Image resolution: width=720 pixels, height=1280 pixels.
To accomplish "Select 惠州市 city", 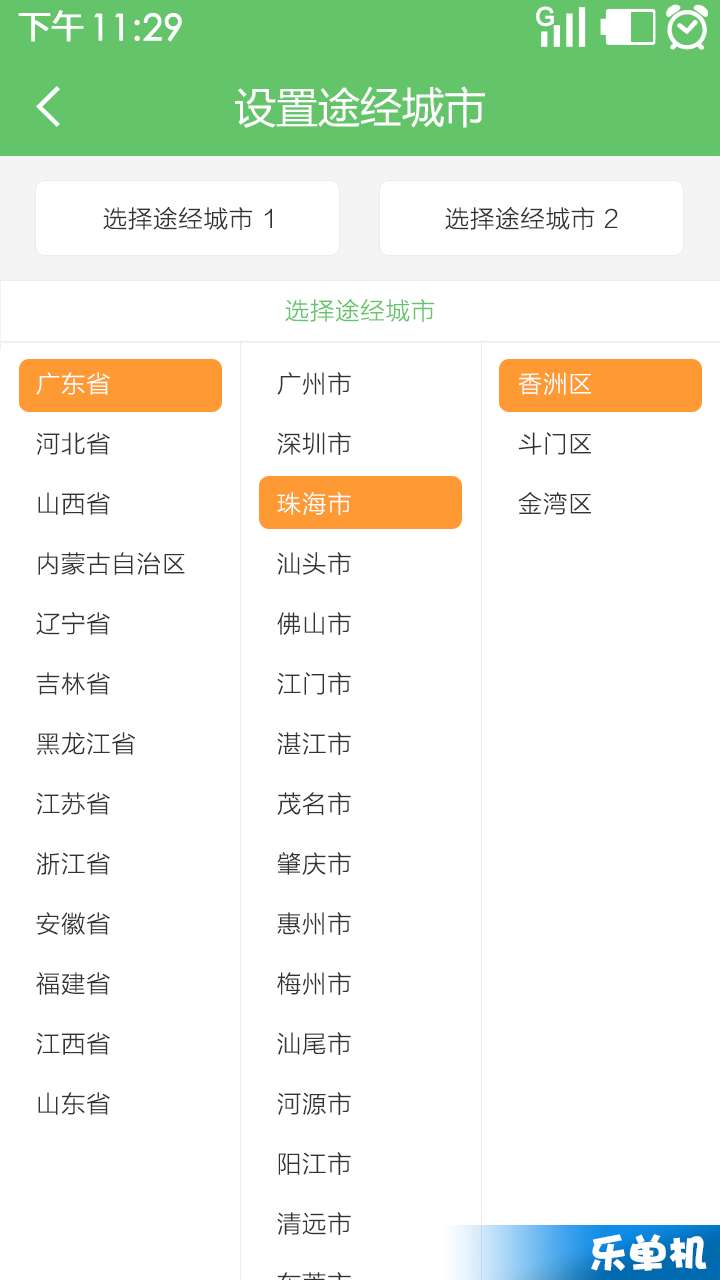I will (360, 924).
